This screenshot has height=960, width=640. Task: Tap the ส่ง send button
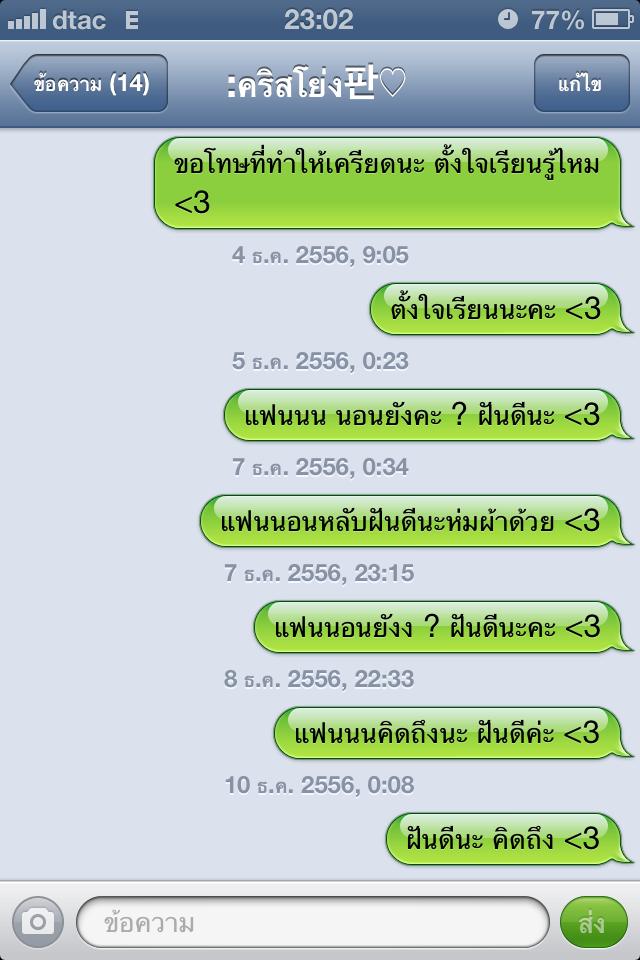(x=592, y=921)
